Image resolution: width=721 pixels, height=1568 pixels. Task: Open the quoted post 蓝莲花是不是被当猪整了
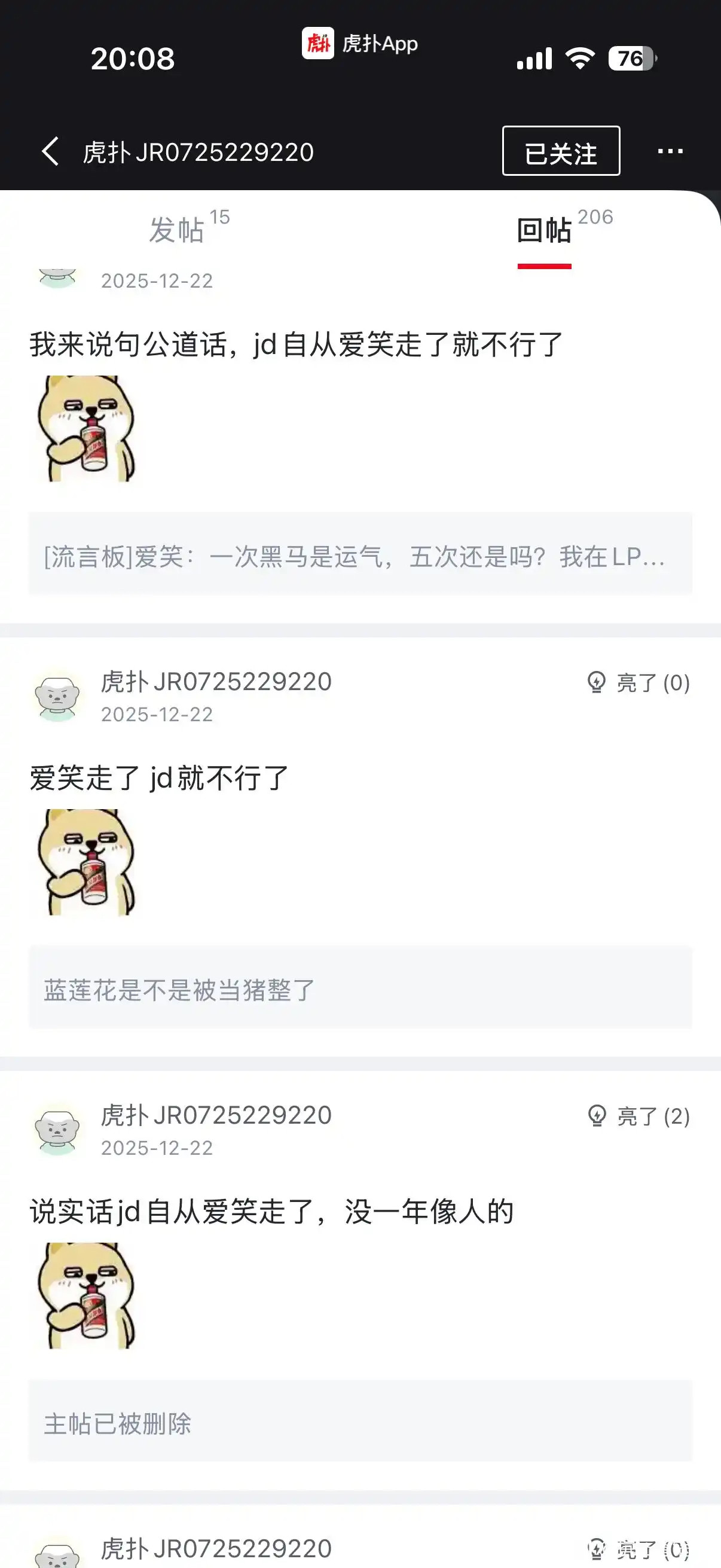pyautogui.click(x=360, y=988)
